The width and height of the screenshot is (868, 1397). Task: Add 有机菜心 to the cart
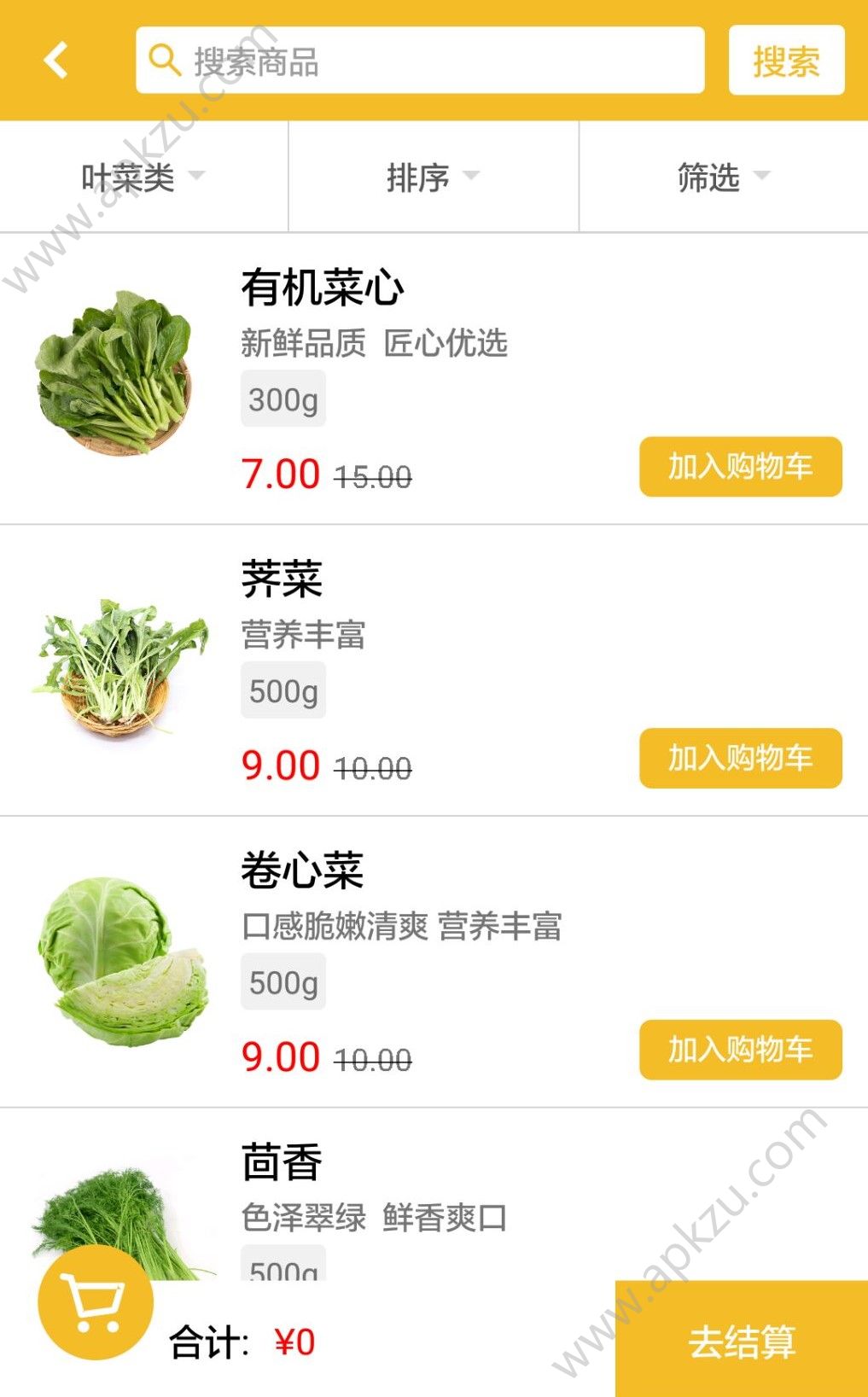tap(739, 466)
